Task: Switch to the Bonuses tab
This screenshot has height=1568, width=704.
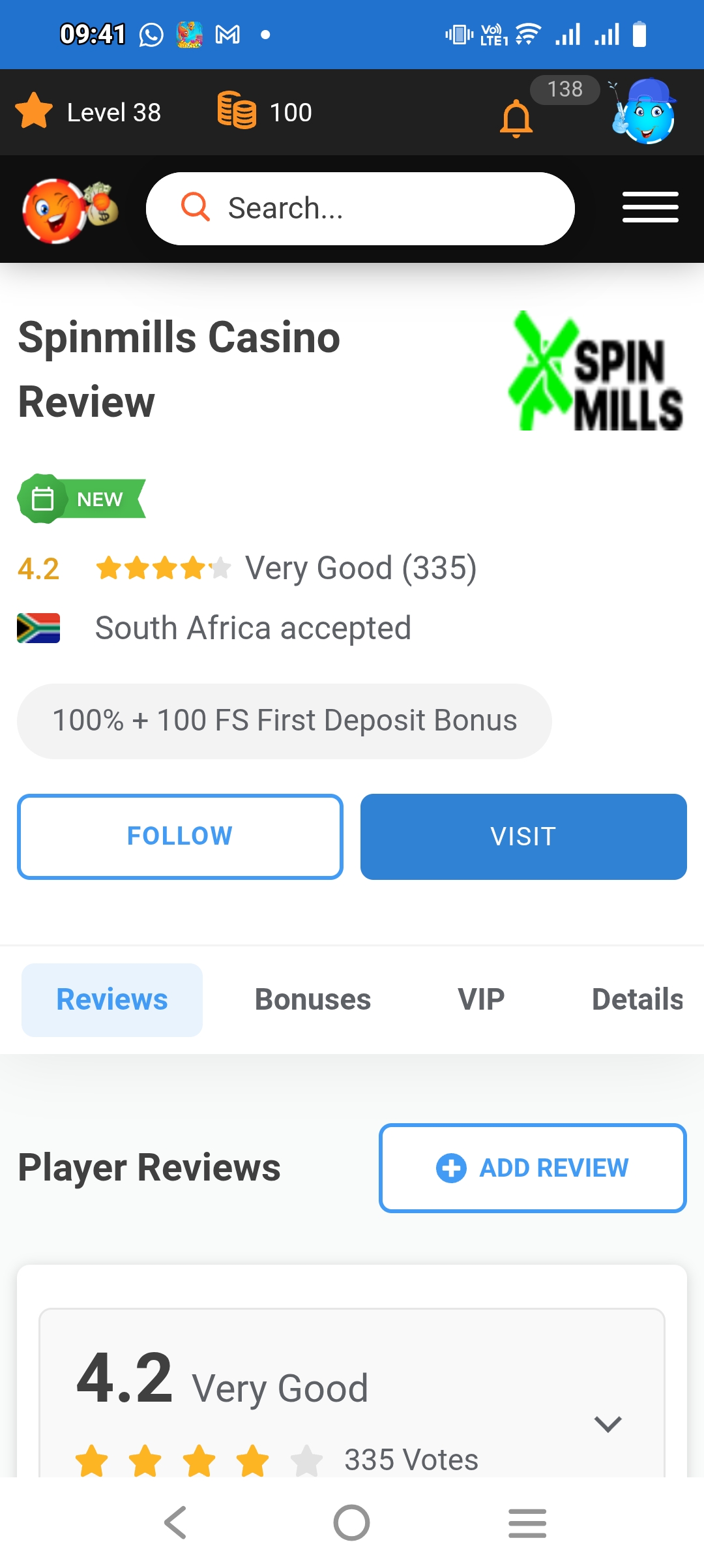Action: point(313,1000)
